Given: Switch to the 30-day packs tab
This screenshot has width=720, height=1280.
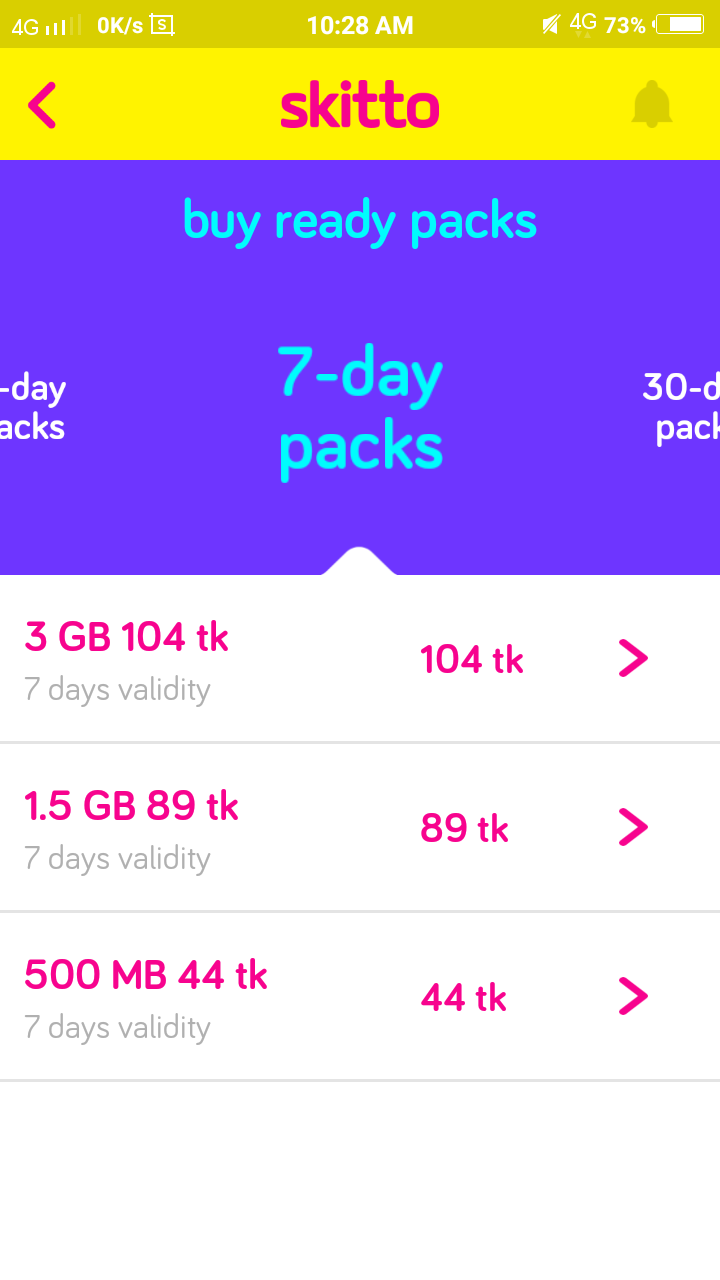Looking at the screenshot, I should pos(682,407).
